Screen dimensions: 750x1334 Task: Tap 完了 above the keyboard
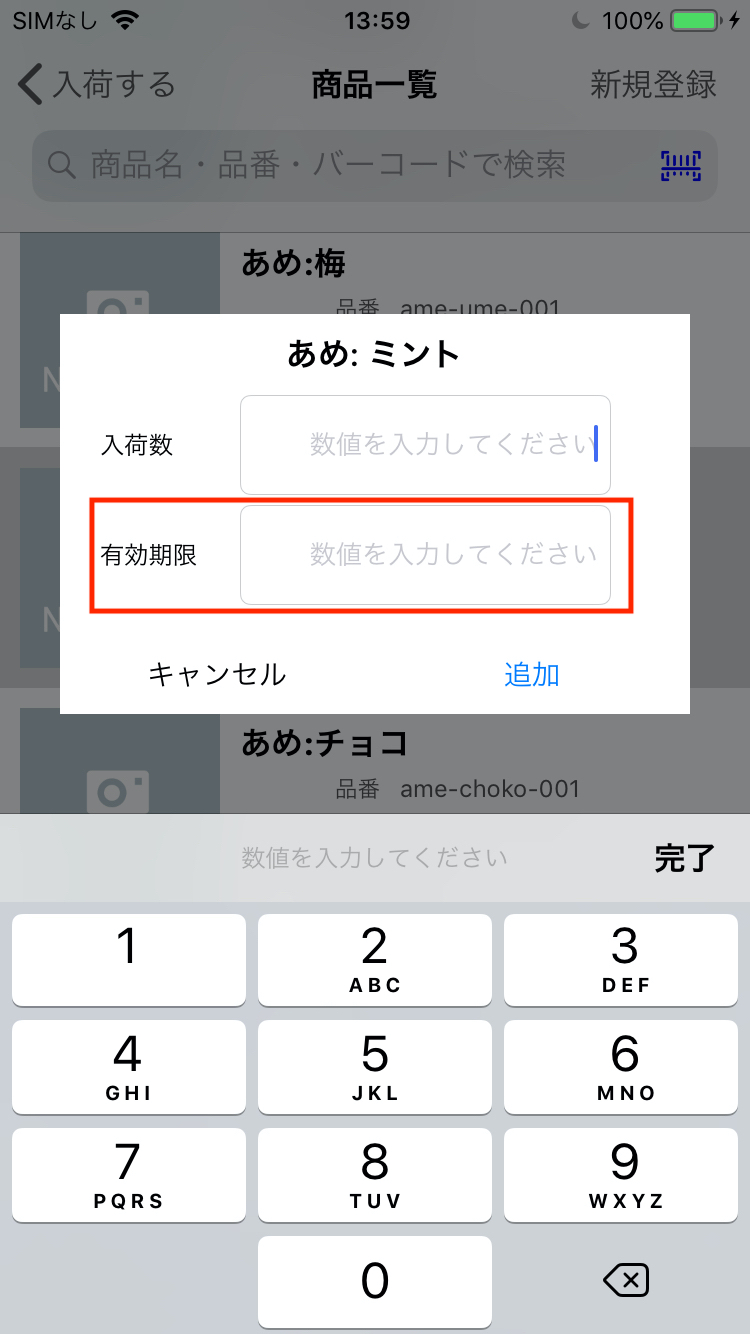pyautogui.click(x=684, y=858)
